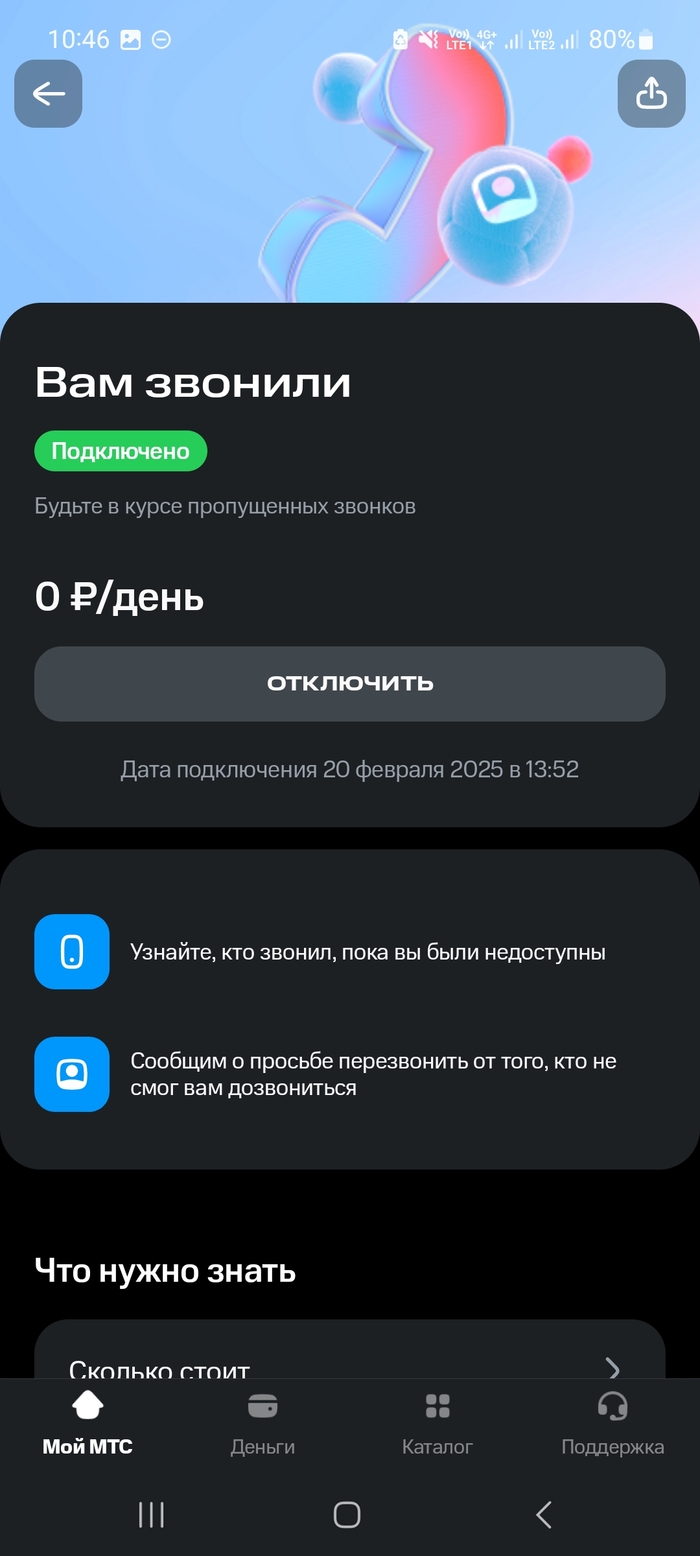
Task: Tap the Отключить button
Action: coord(350,684)
